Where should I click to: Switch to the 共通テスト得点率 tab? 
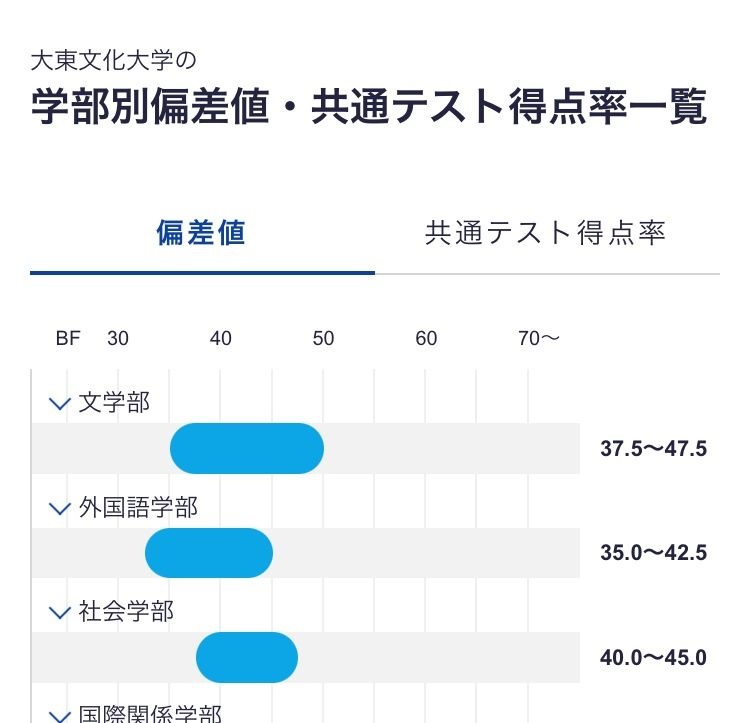click(545, 233)
